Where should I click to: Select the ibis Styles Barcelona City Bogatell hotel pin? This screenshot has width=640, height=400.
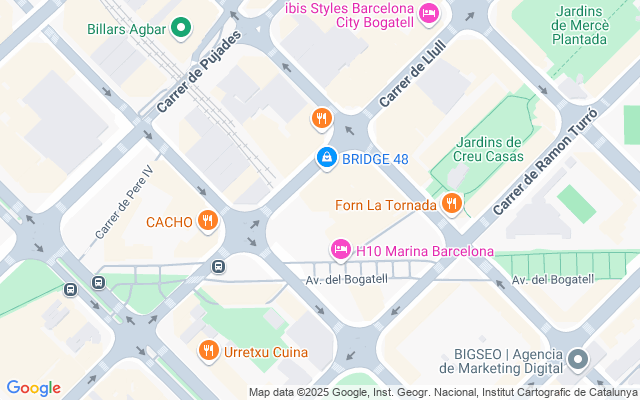coord(429,12)
